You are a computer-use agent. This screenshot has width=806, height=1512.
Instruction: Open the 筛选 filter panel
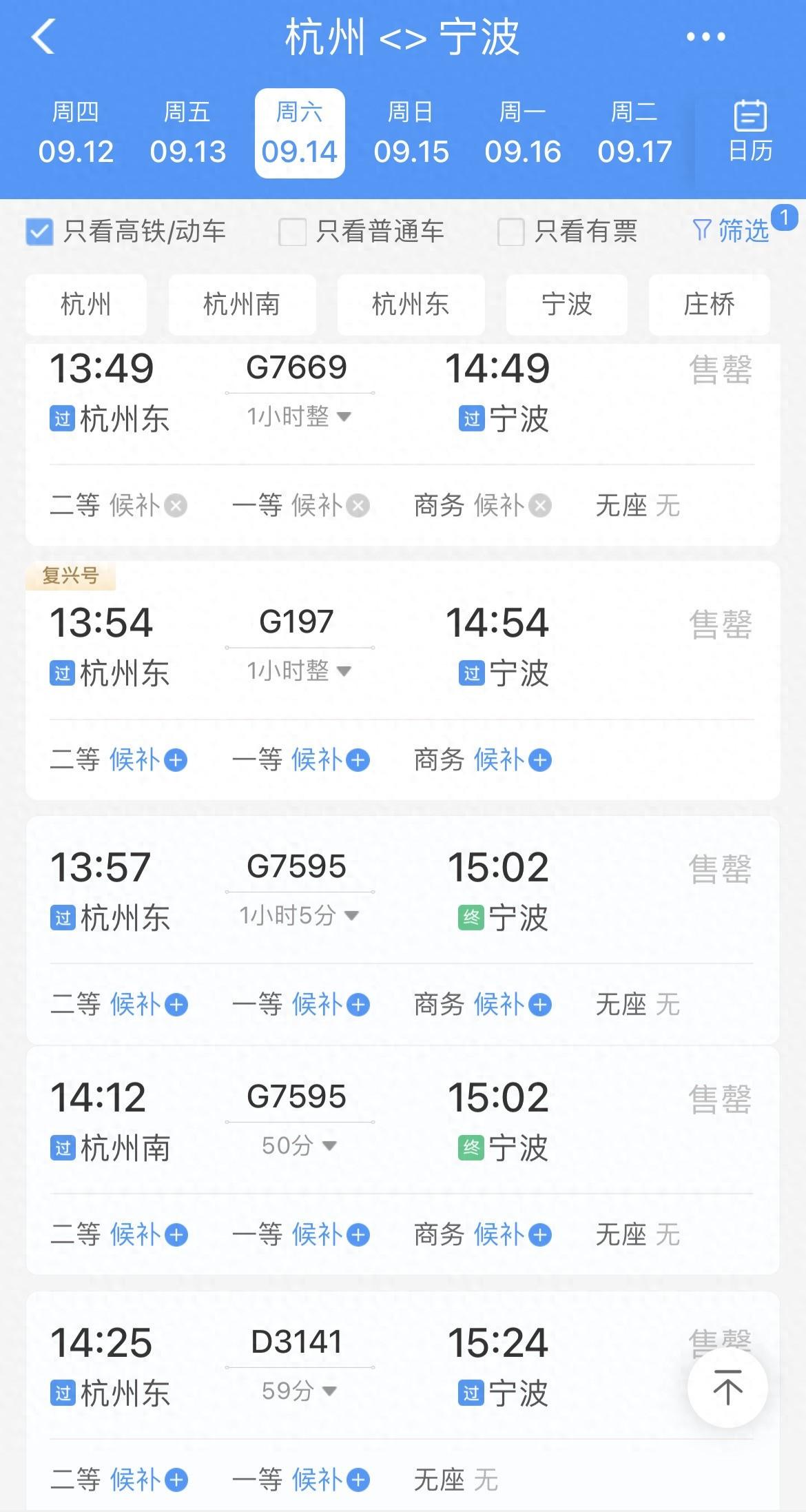point(732,231)
